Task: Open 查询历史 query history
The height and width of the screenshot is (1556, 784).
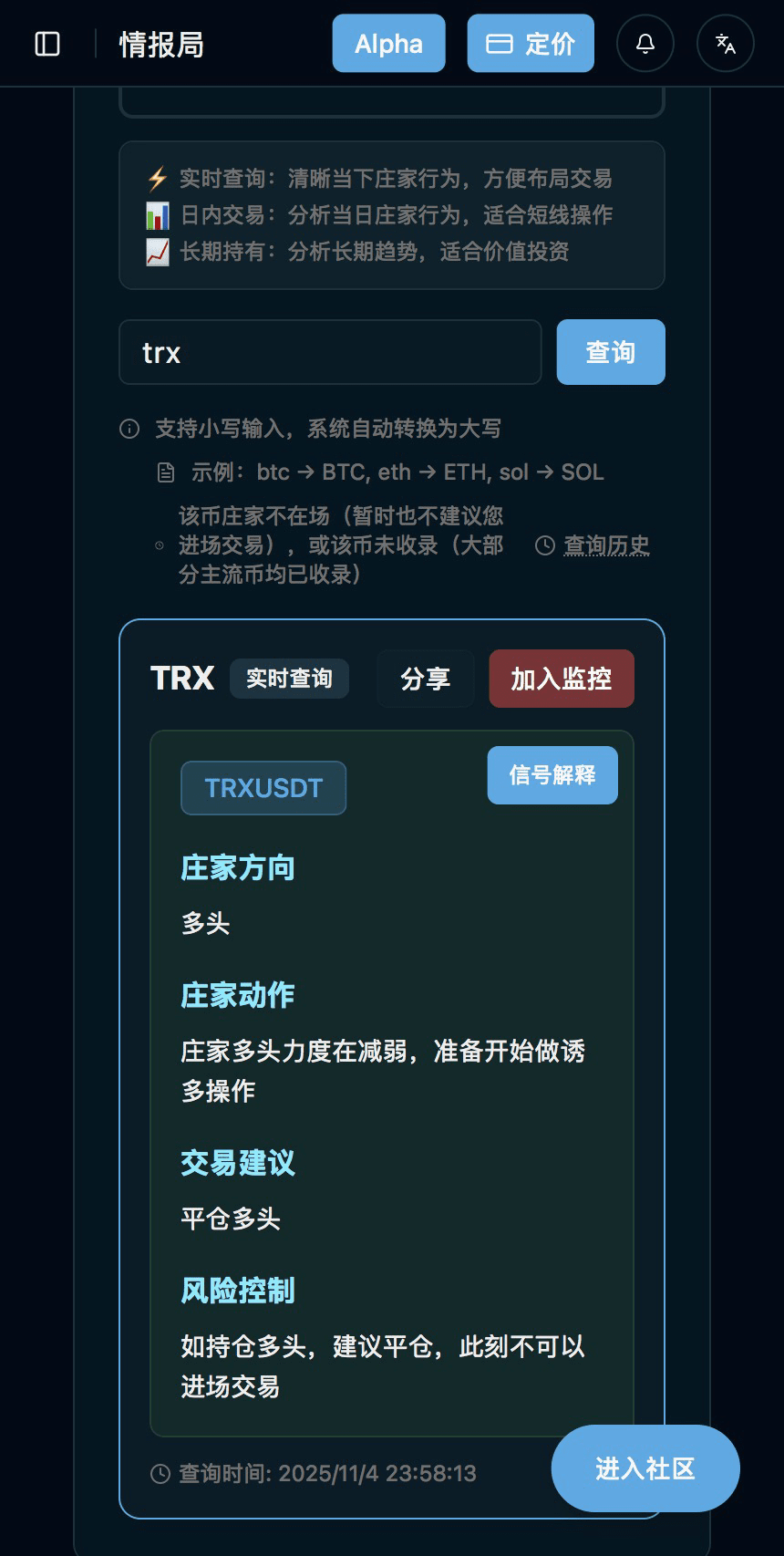Action: coord(605,545)
